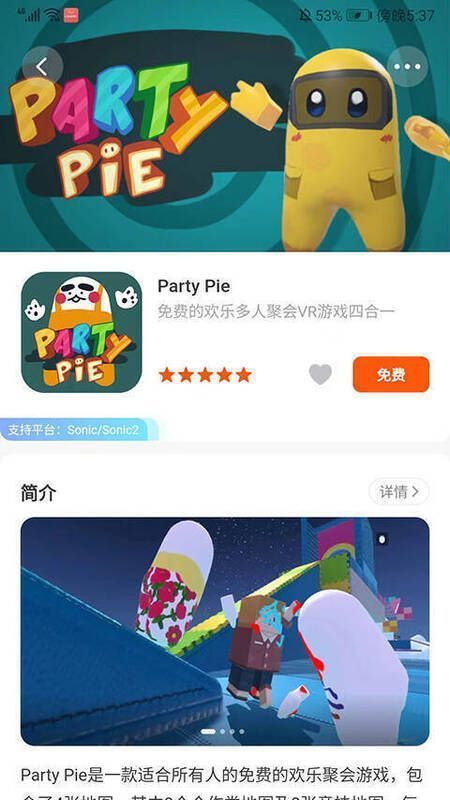Add Party Pie to favorites with the heart
The width and height of the screenshot is (450, 800).
(x=320, y=374)
